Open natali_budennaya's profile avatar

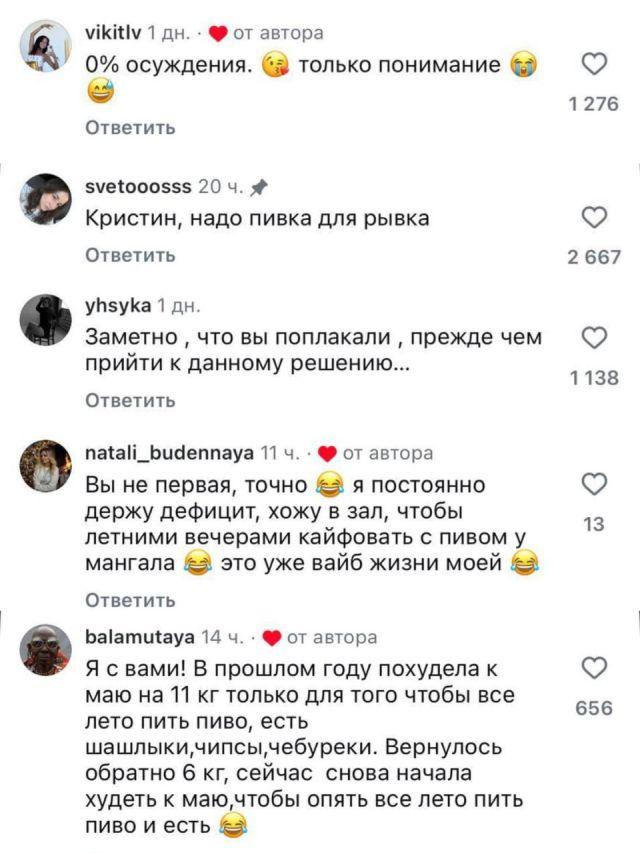46,466
